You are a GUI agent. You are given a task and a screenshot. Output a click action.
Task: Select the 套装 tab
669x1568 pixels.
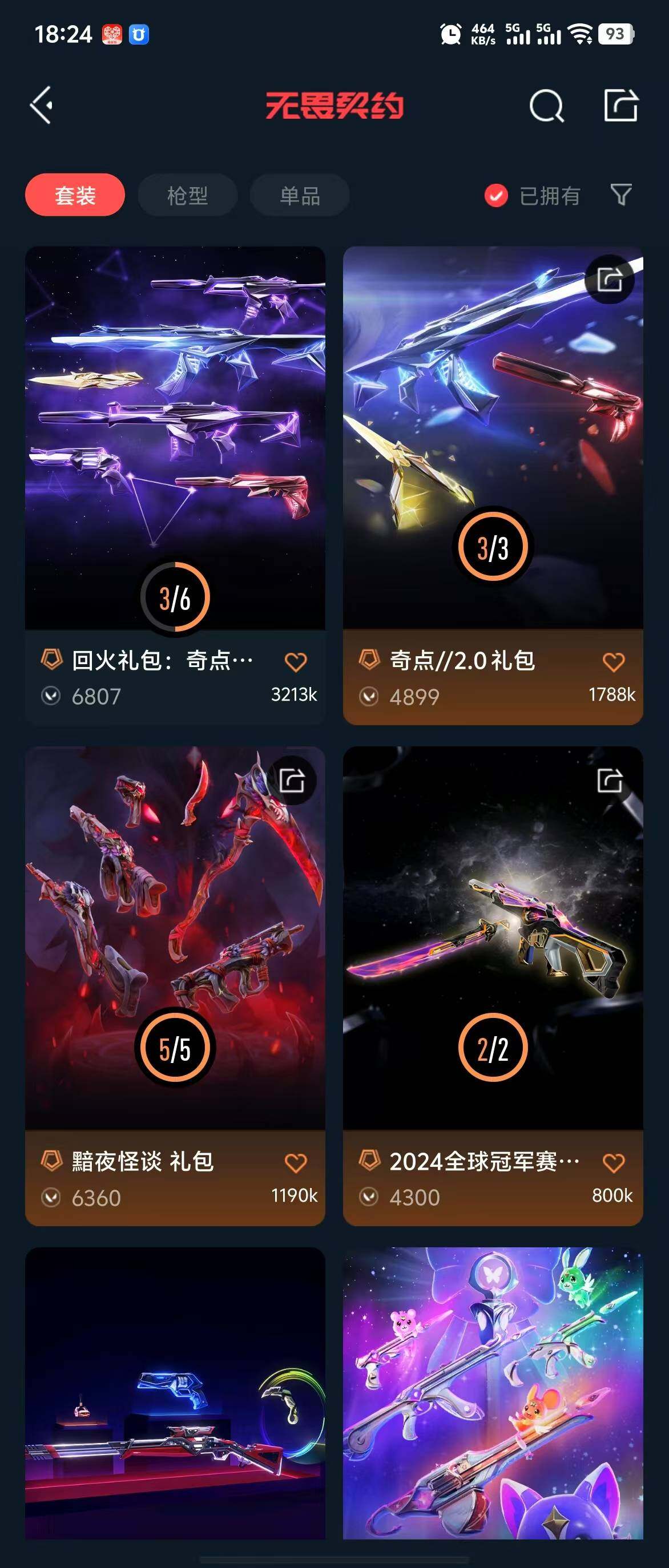[x=75, y=195]
